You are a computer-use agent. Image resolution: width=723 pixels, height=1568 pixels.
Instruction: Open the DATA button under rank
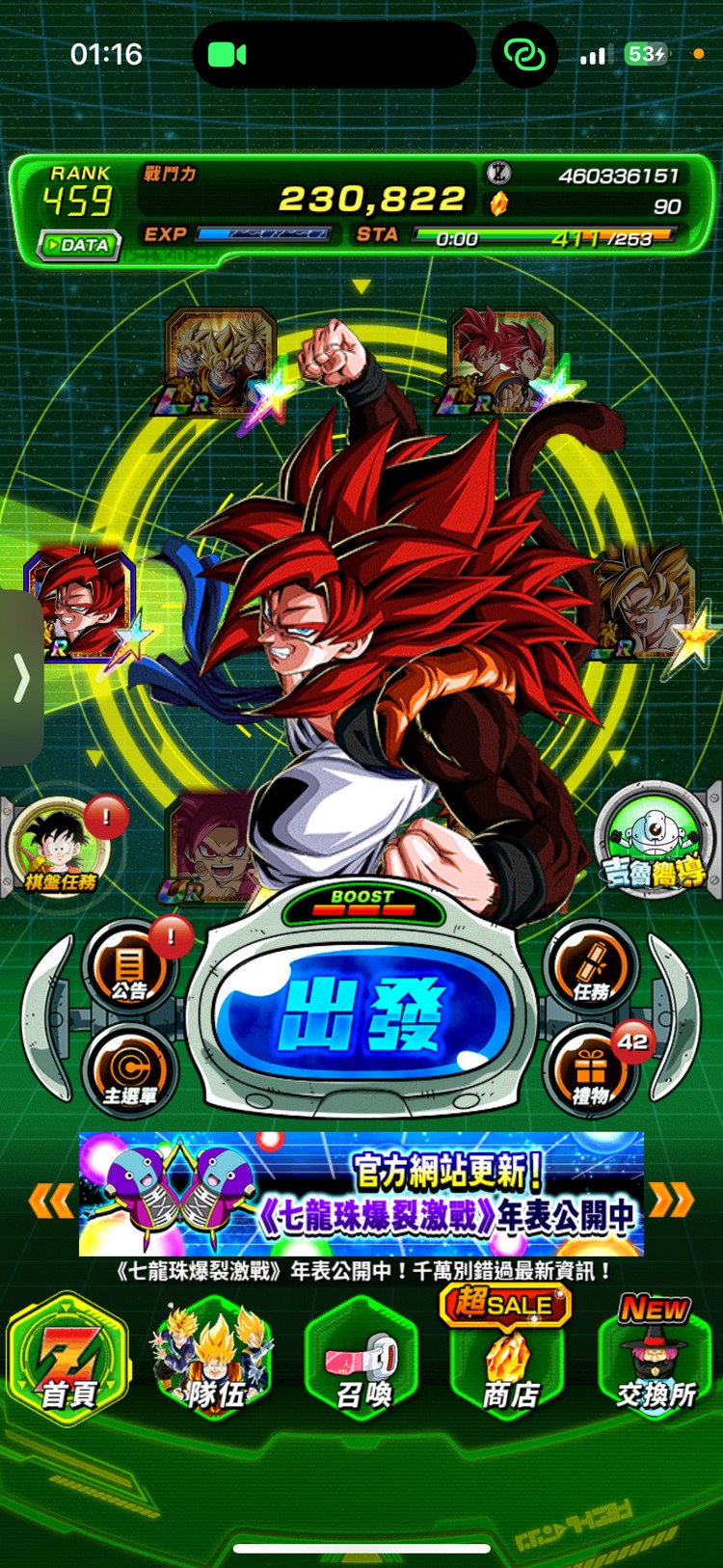(80, 245)
